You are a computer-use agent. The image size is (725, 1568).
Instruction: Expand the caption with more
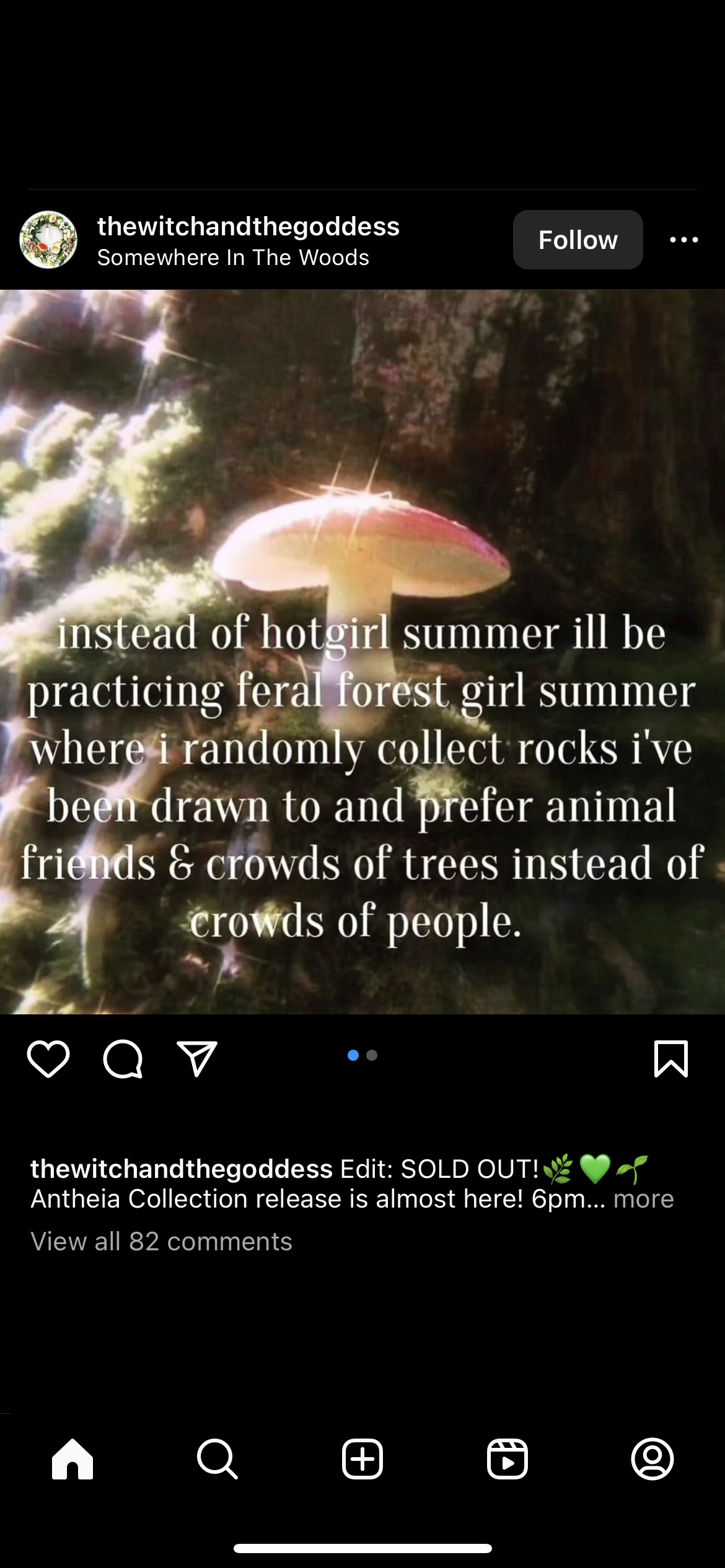[x=643, y=1199]
